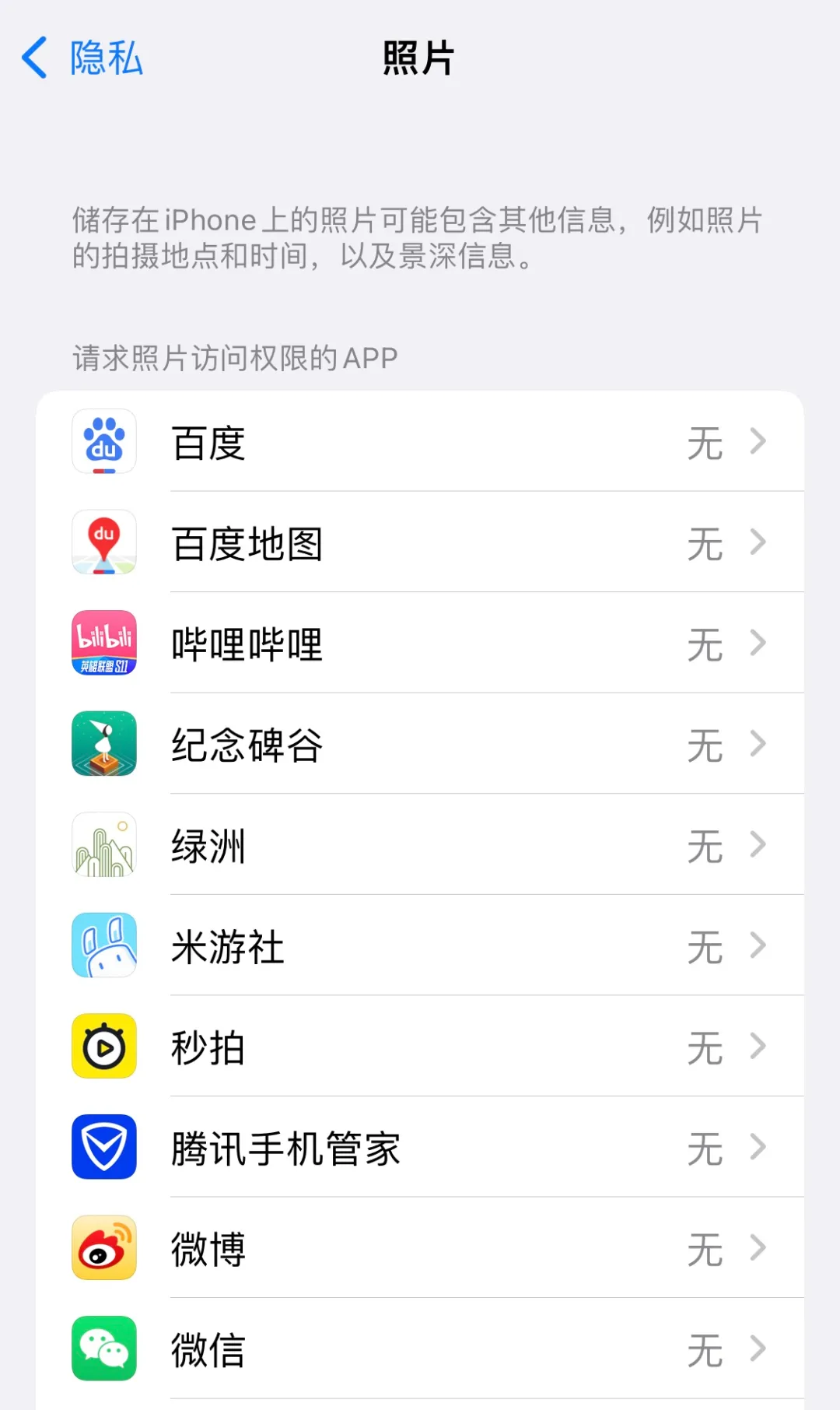Open 百度地图 photo access settings
Image resolution: width=840 pixels, height=1410 pixels.
click(x=420, y=543)
